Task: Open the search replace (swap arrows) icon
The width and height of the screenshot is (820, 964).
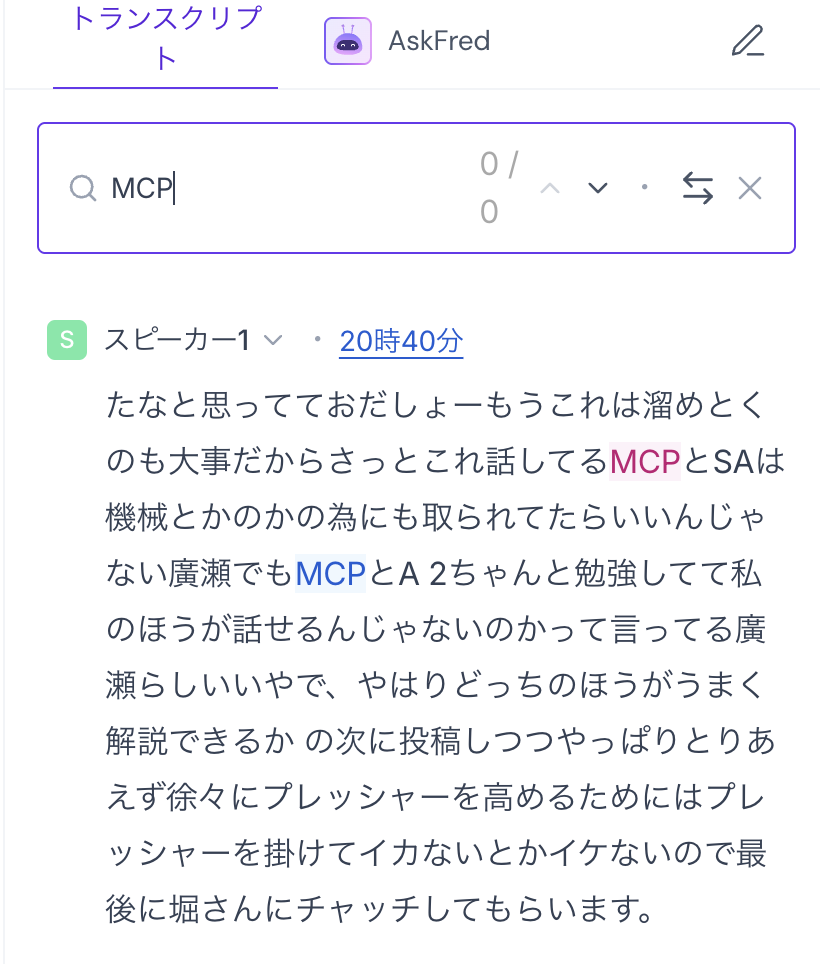Action: coord(698,188)
